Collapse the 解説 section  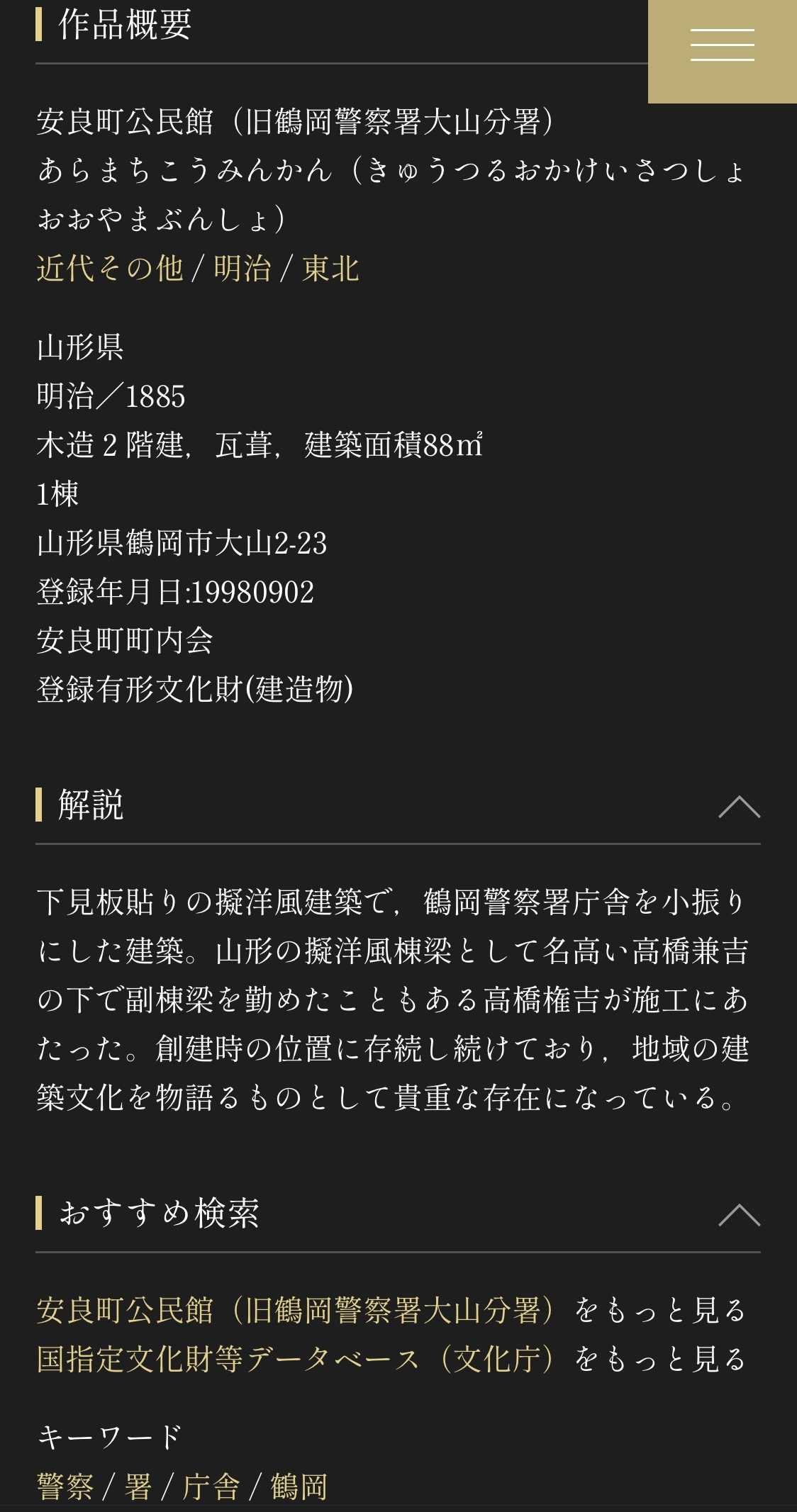(739, 807)
